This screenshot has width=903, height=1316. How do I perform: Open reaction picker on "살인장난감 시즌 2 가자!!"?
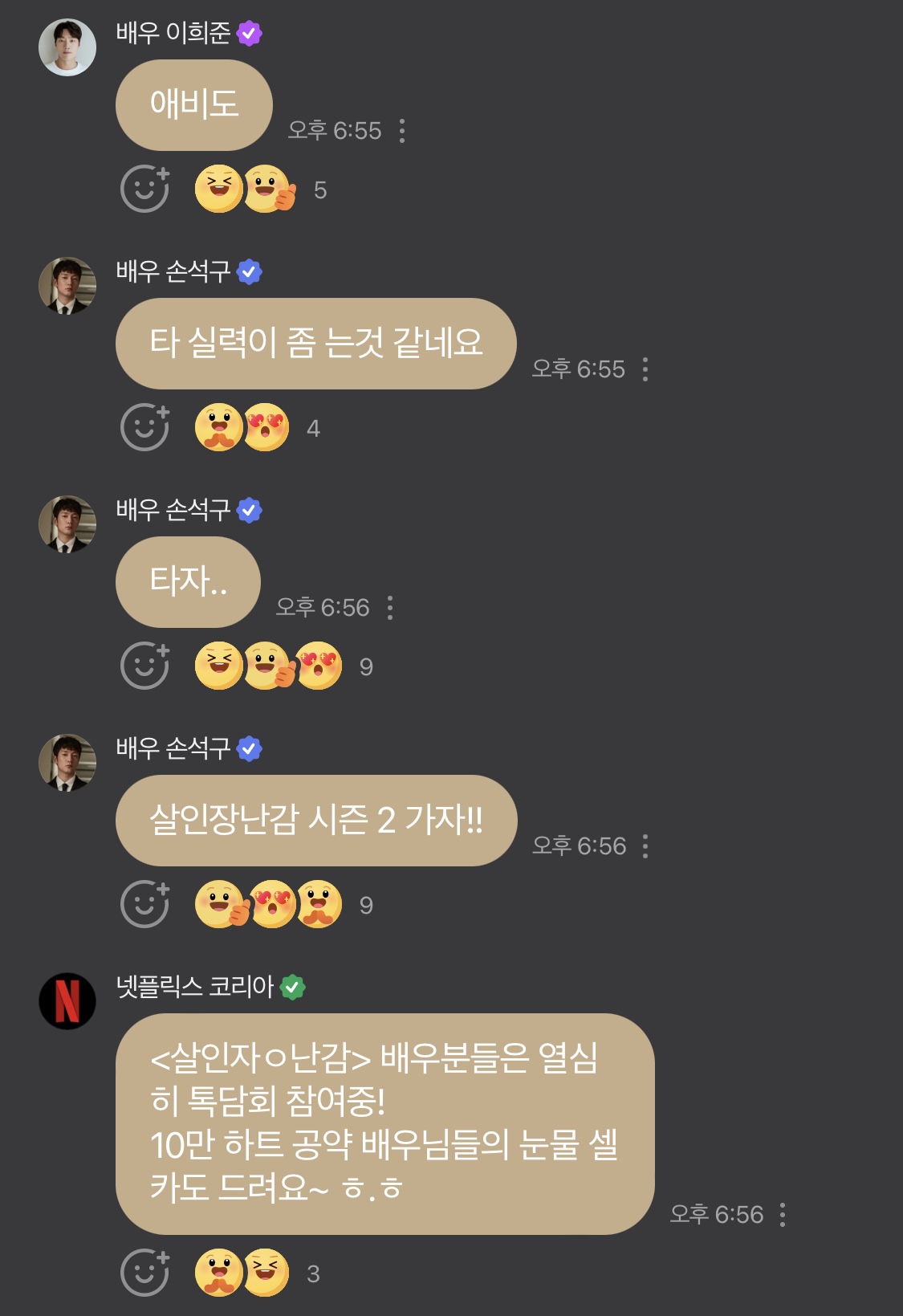[x=145, y=902]
